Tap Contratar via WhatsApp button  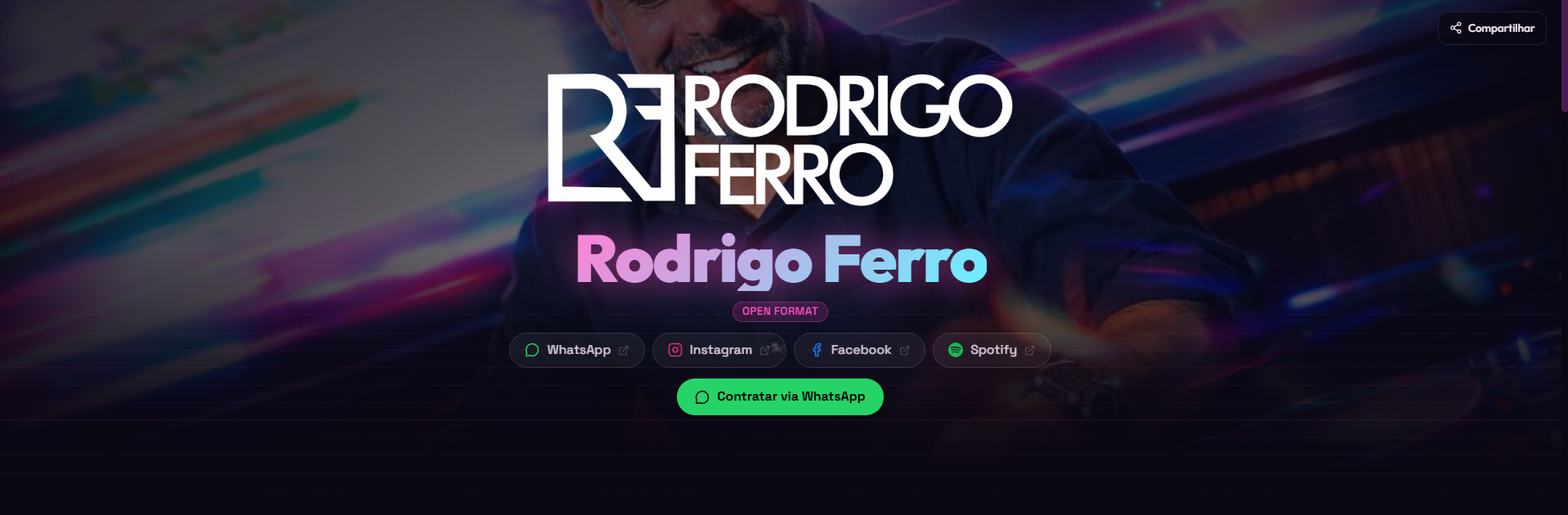tap(780, 396)
